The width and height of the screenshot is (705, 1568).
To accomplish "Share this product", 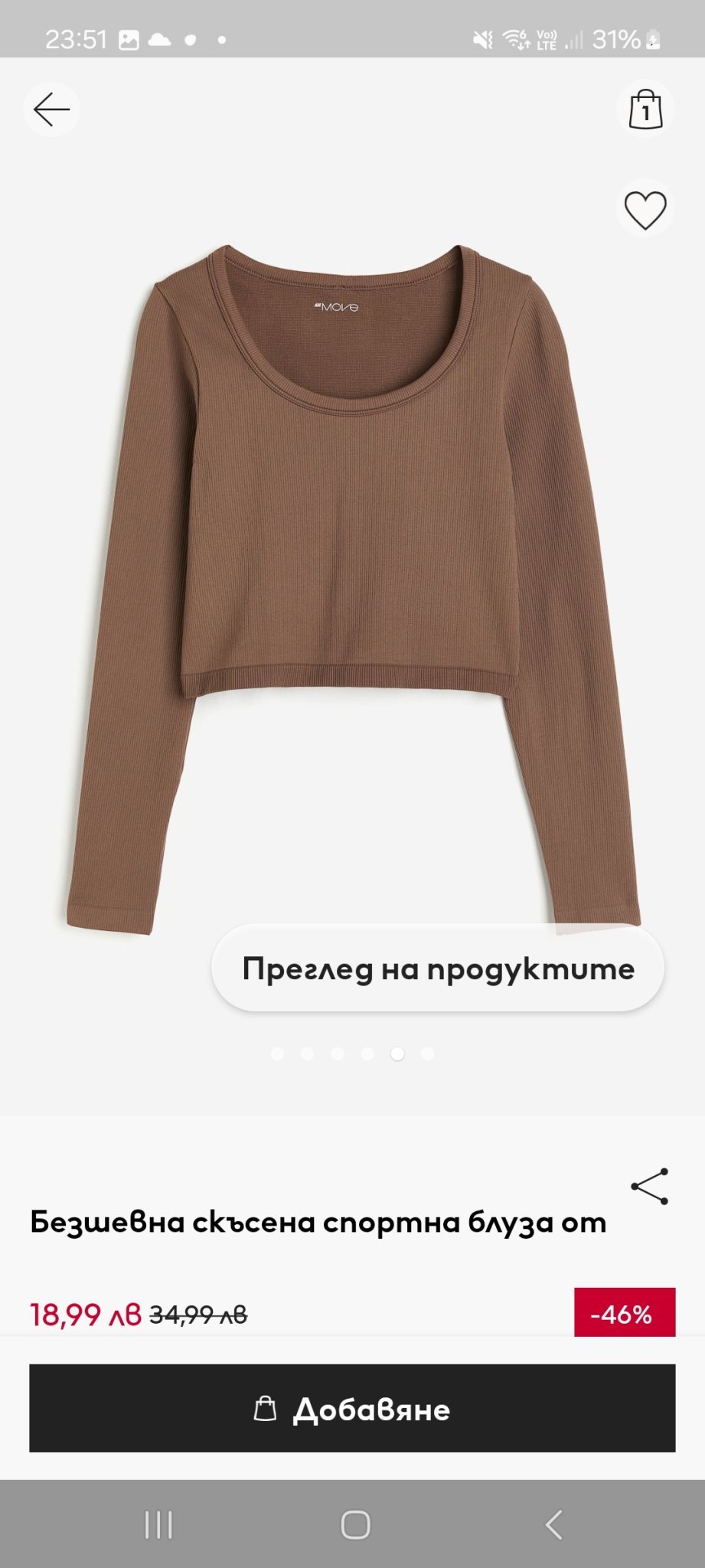I will [650, 1187].
